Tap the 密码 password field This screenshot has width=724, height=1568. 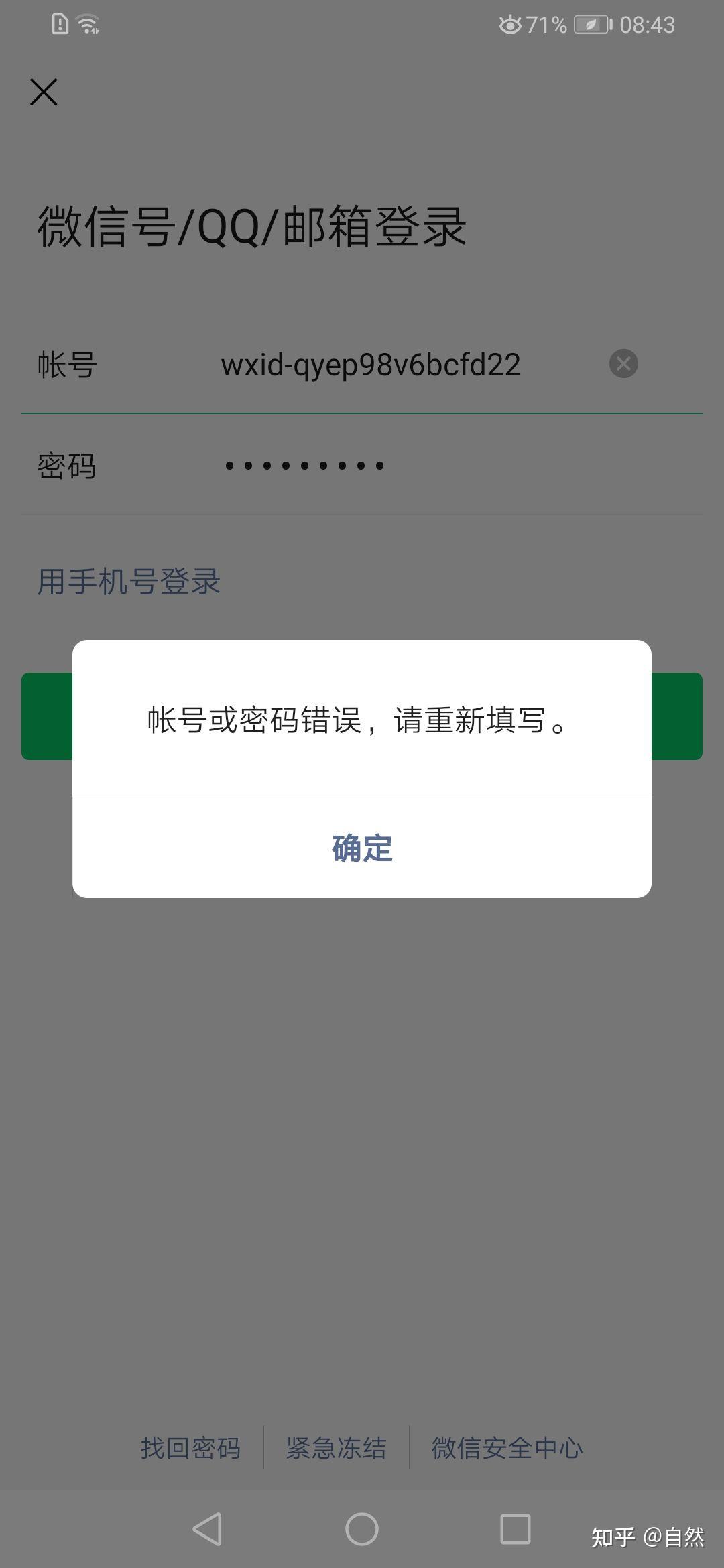402,466
